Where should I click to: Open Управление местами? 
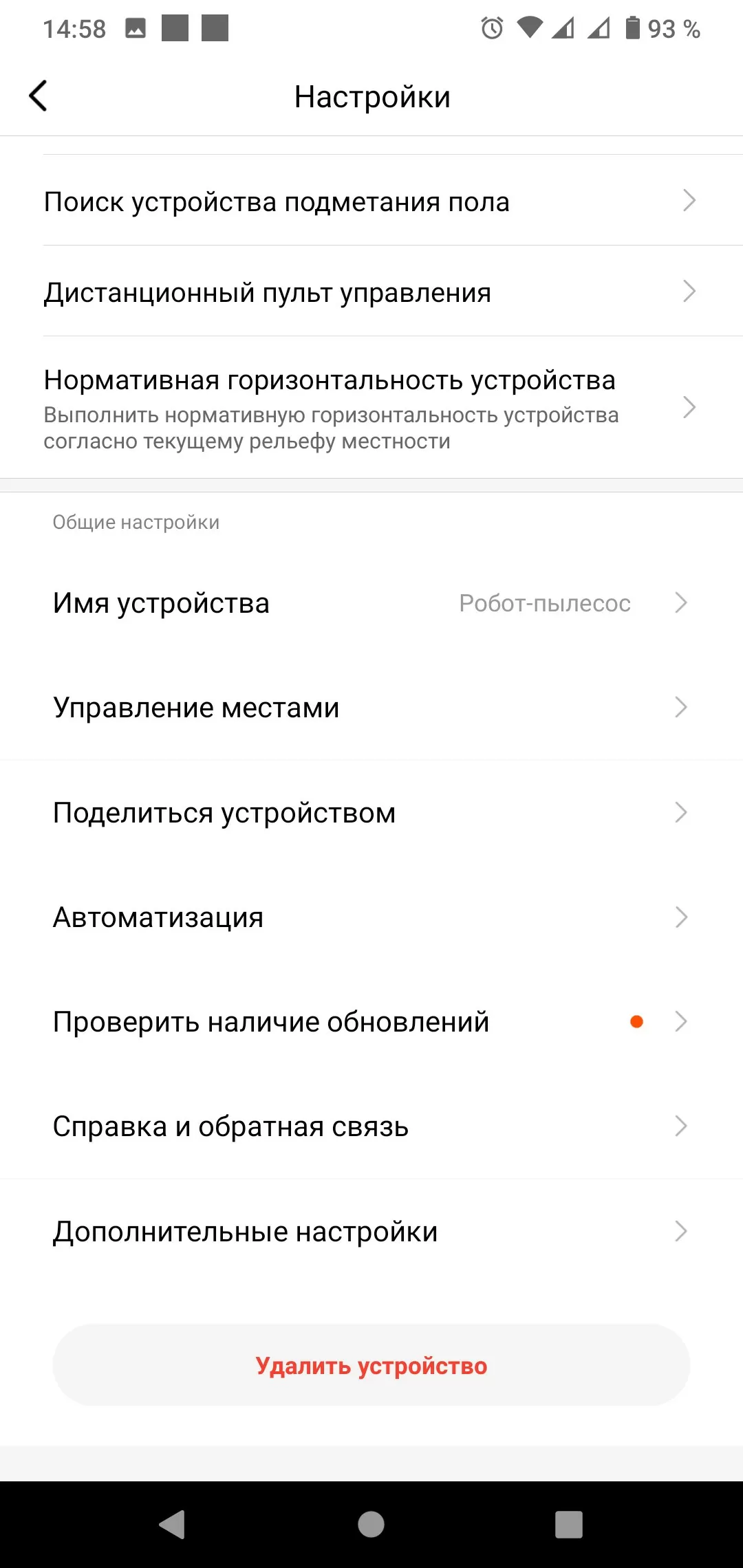coord(371,708)
